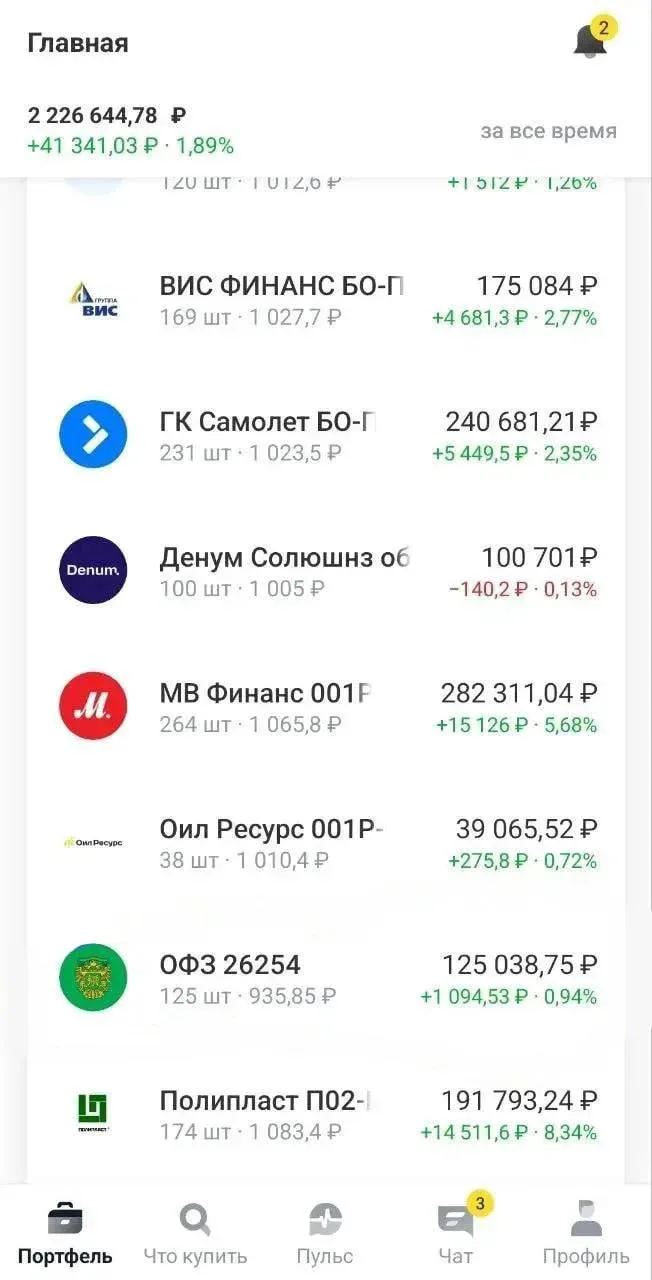Go to the Что купить tab
Image resolution: width=652 pixels, height=1280 pixels.
195,1234
